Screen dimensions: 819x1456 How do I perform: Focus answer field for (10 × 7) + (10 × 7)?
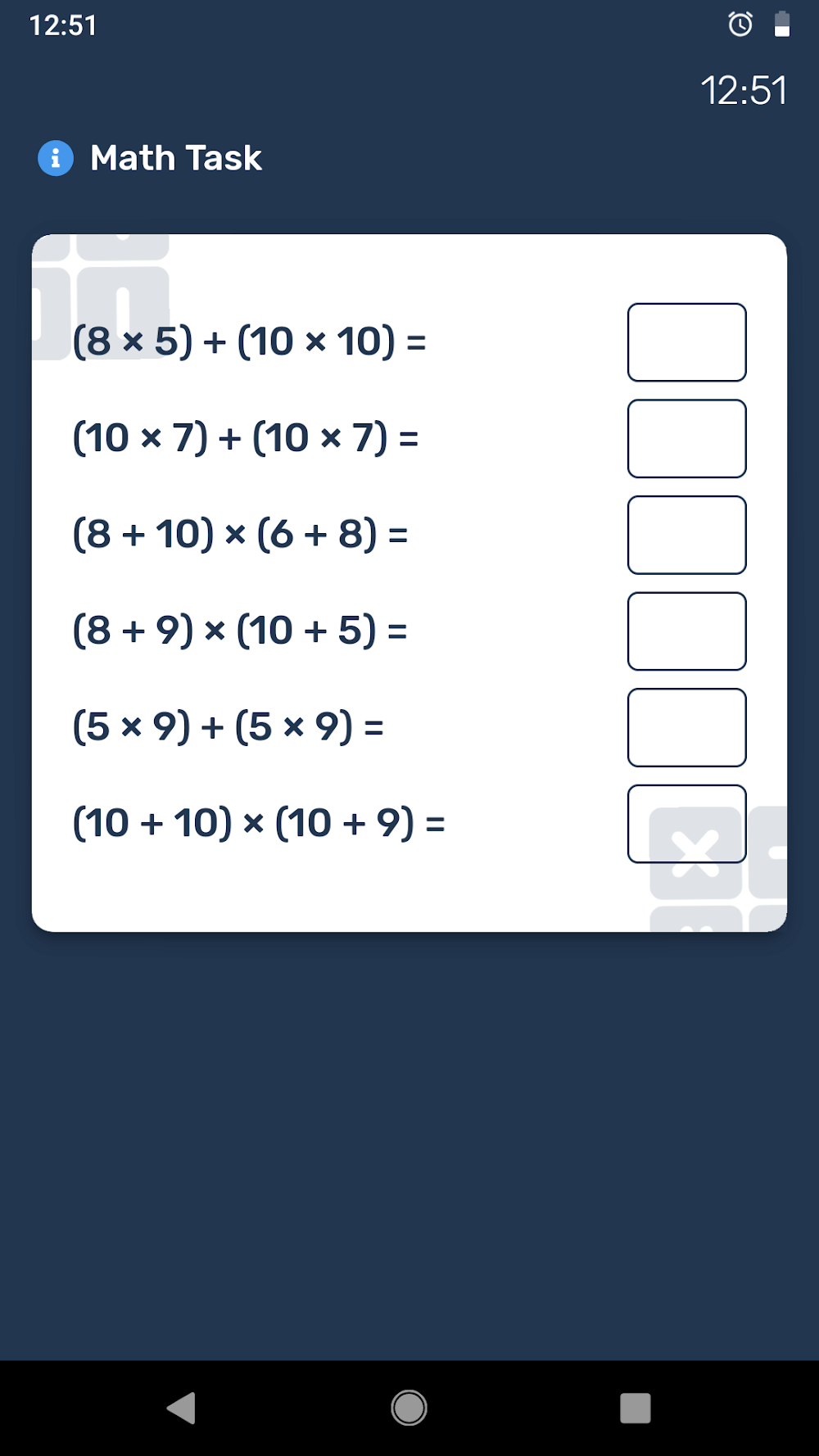(686, 439)
